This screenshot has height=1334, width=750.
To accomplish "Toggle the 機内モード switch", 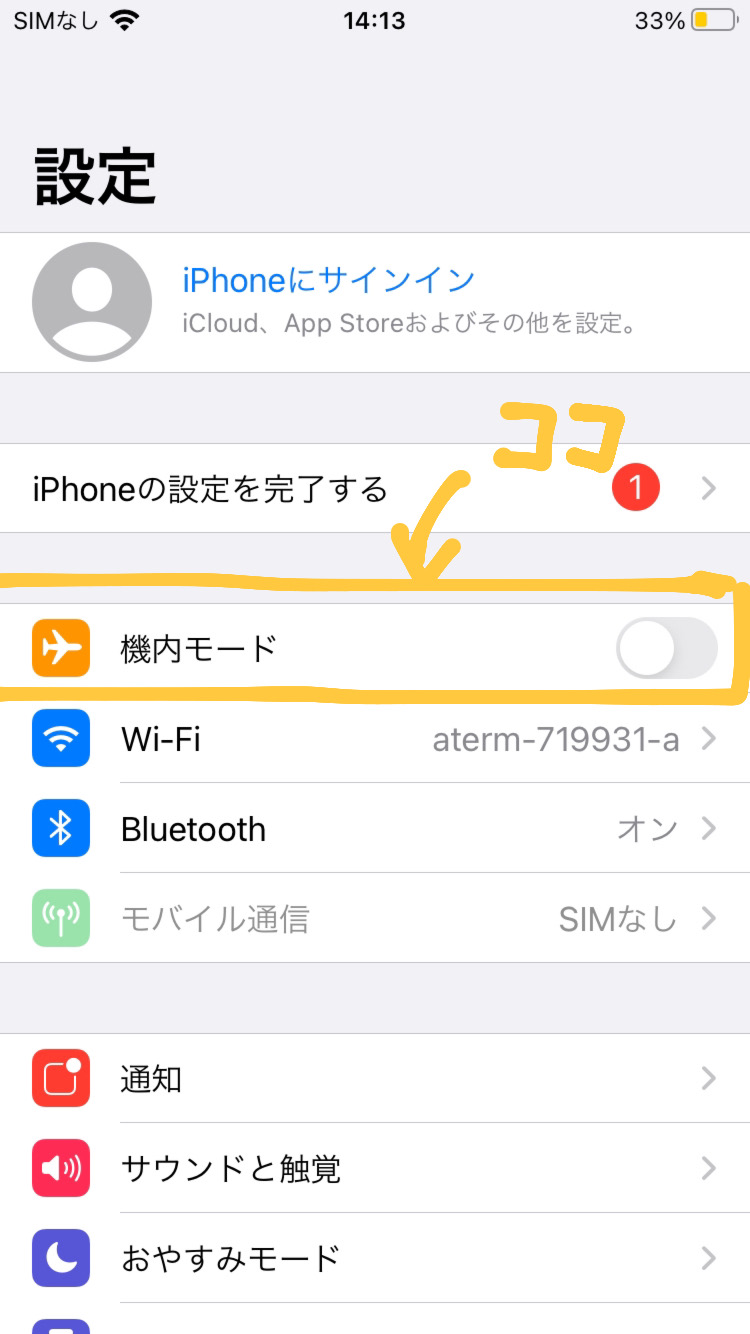I will tap(666, 648).
